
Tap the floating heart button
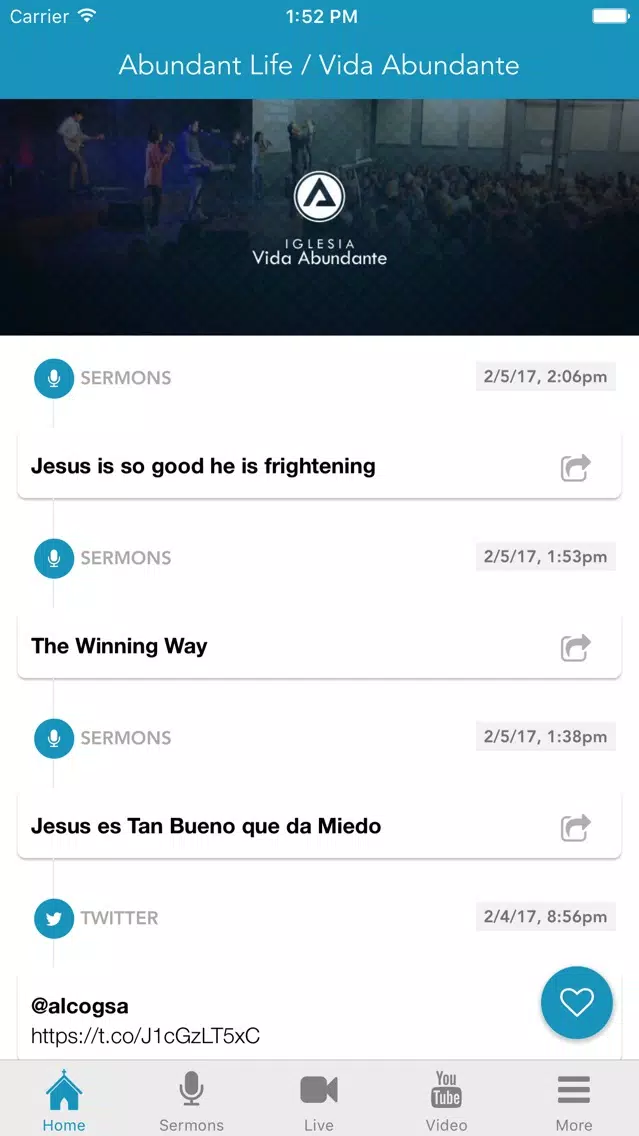577,1003
